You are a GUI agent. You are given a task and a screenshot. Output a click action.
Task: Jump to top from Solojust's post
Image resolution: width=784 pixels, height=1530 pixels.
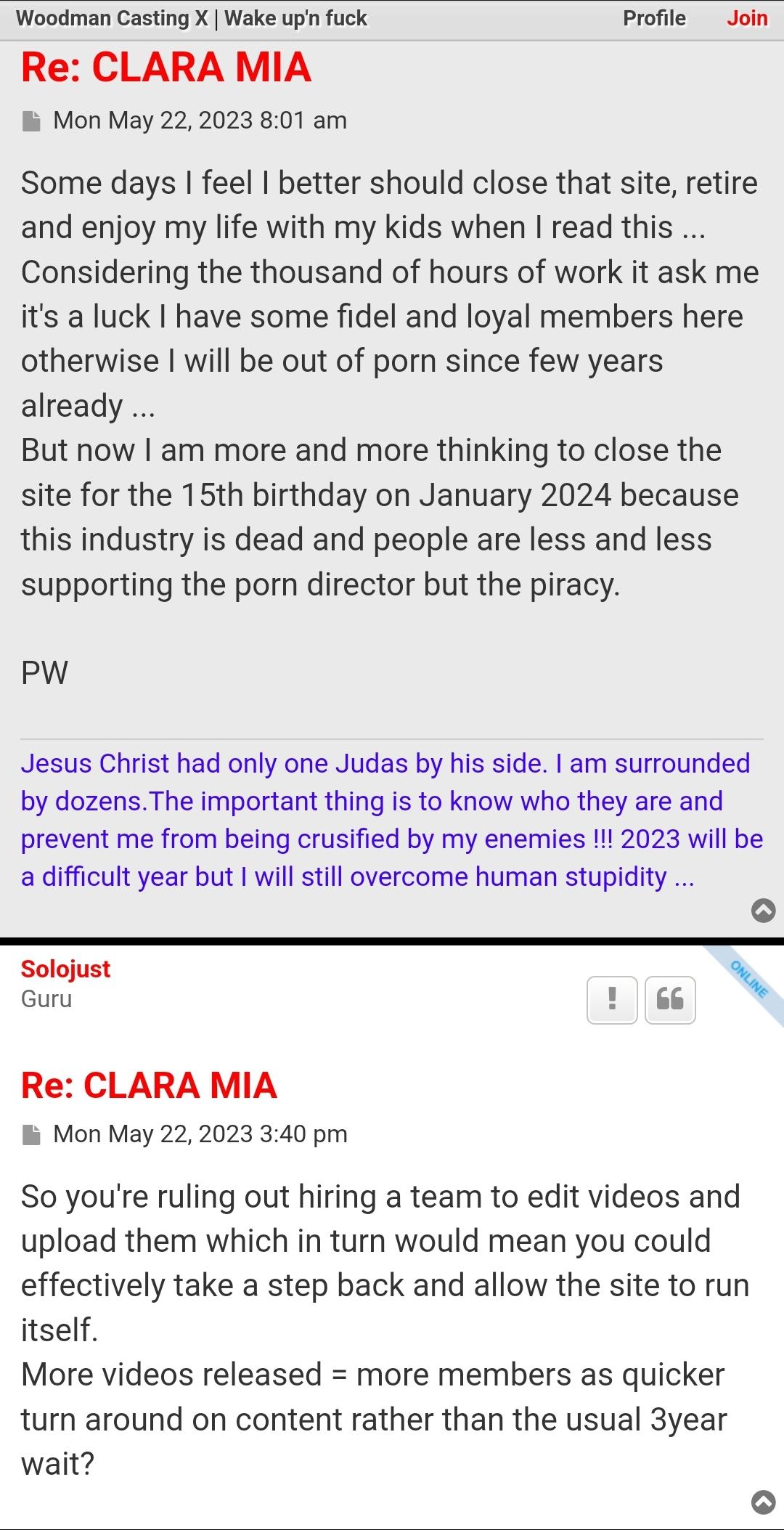coord(763,1501)
